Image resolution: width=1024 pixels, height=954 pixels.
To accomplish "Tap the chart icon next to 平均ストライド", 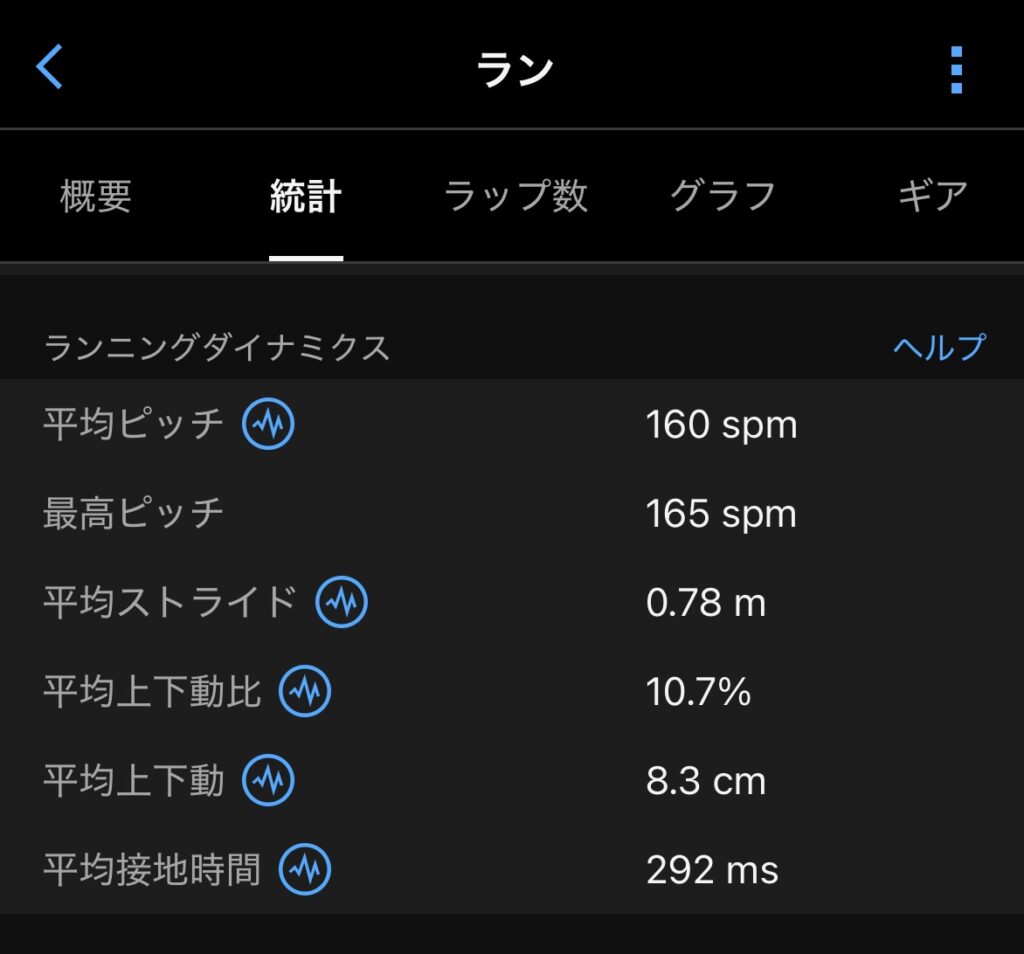I will [x=342, y=603].
